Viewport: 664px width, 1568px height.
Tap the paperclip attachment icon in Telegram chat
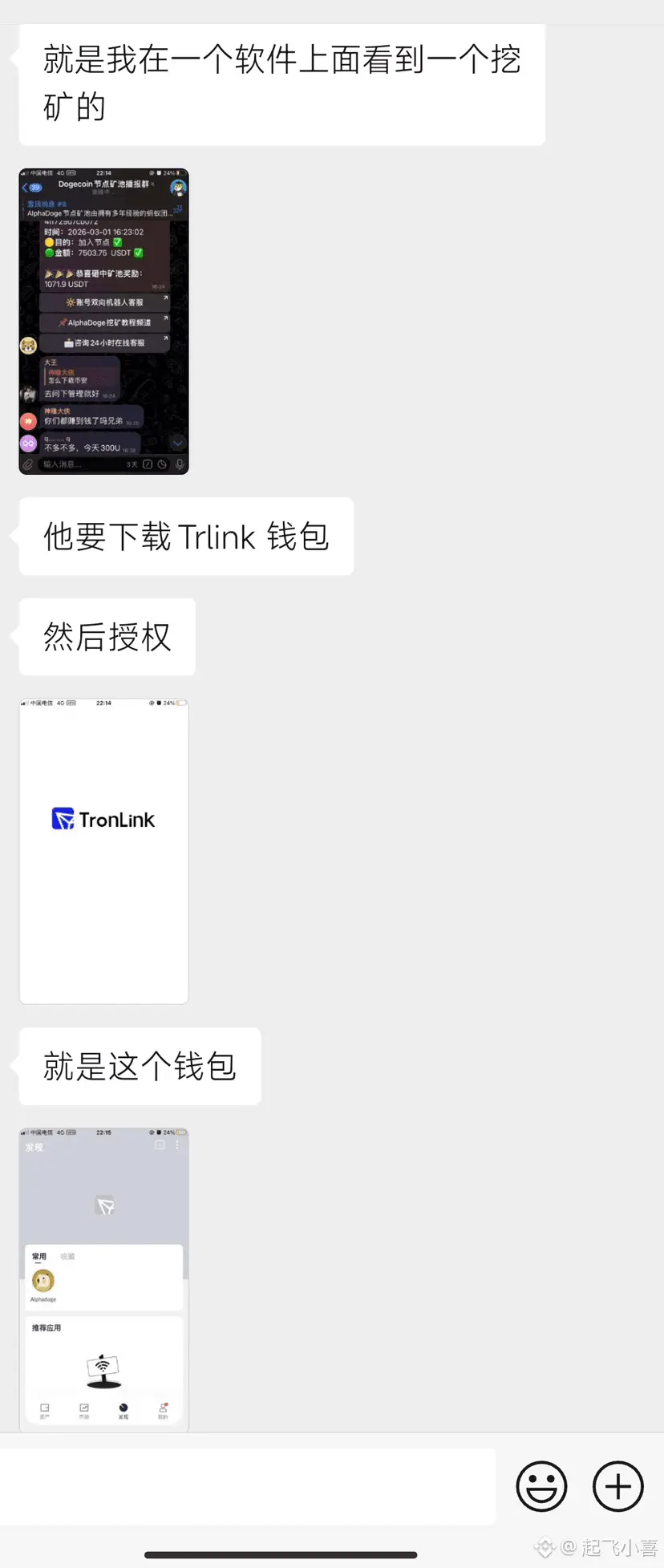pyautogui.click(x=28, y=464)
